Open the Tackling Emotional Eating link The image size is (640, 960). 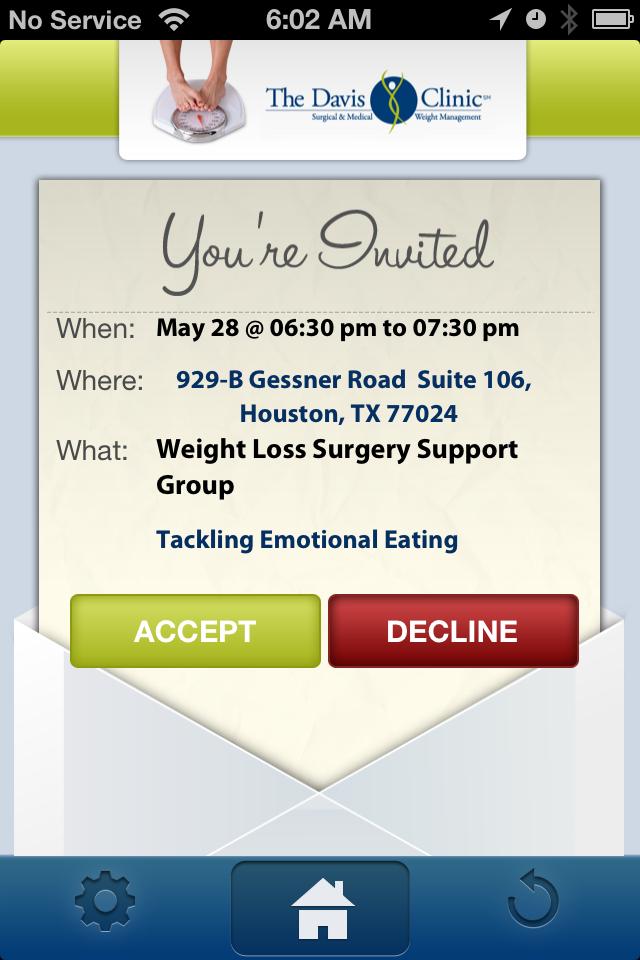click(307, 540)
